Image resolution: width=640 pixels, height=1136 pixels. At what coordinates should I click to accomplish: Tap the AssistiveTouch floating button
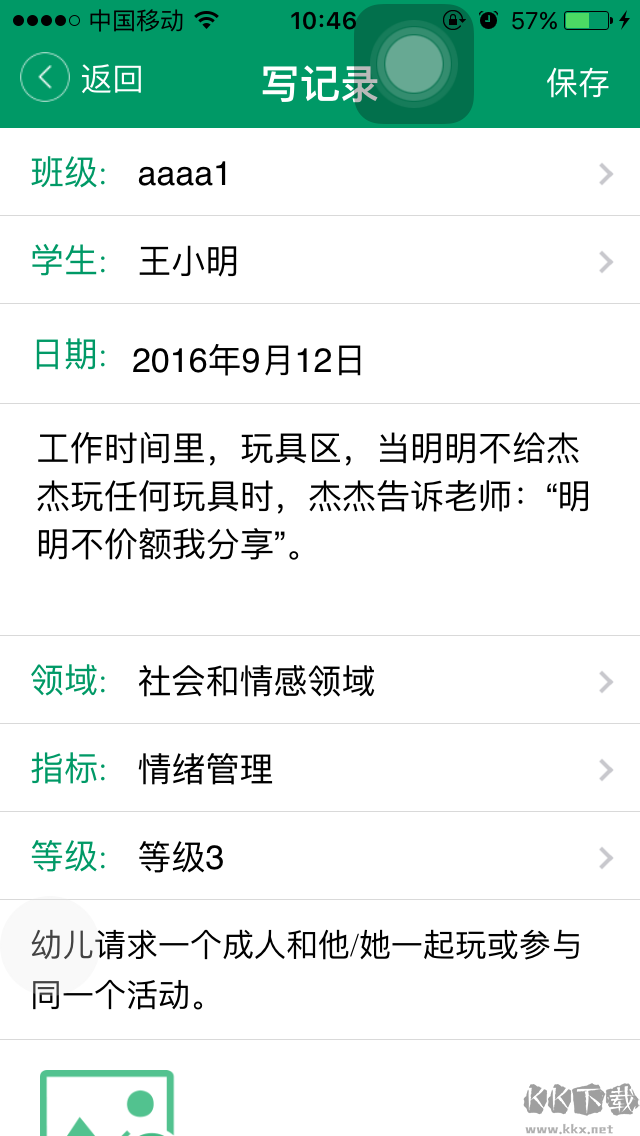coord(413,64)
